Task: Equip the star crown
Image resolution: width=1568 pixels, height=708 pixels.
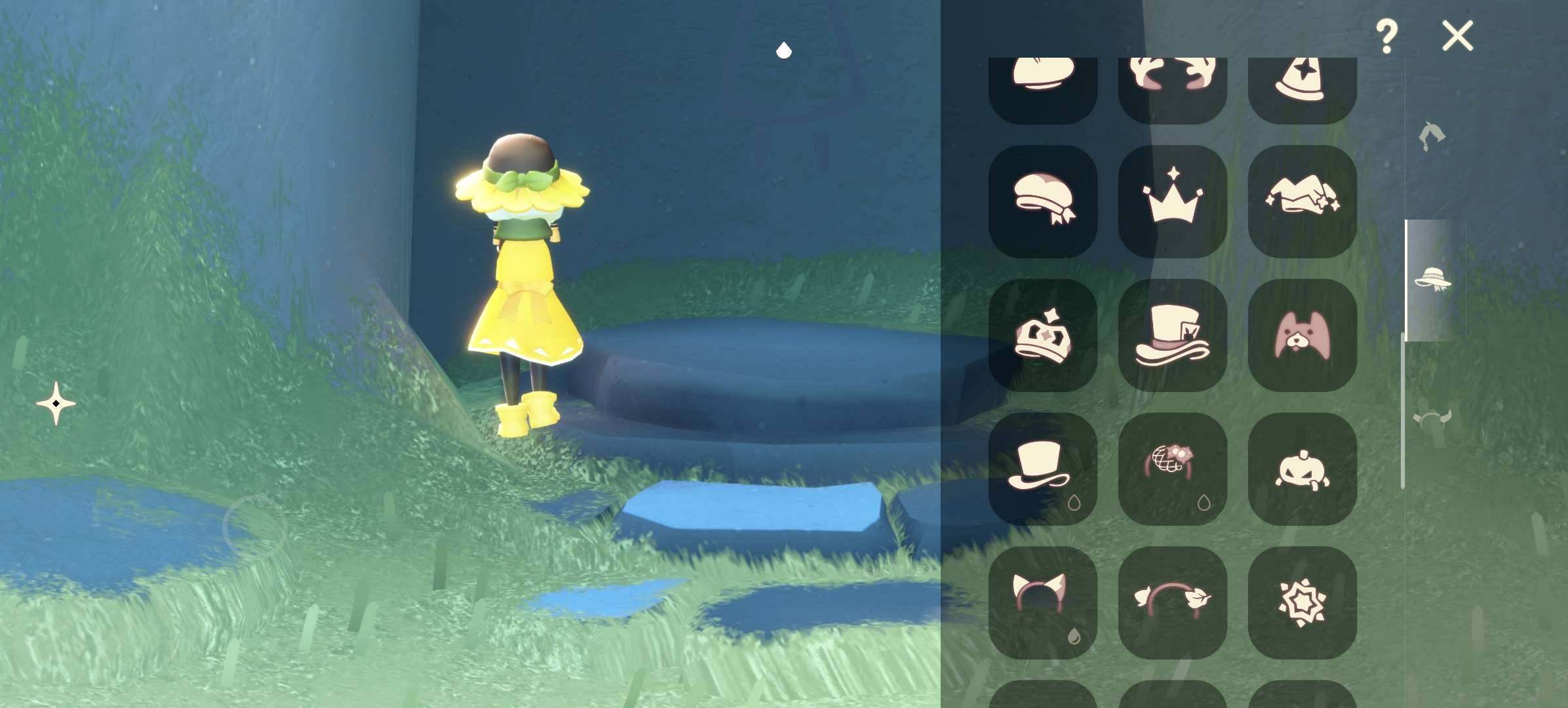Action: tap(1172, 202)
